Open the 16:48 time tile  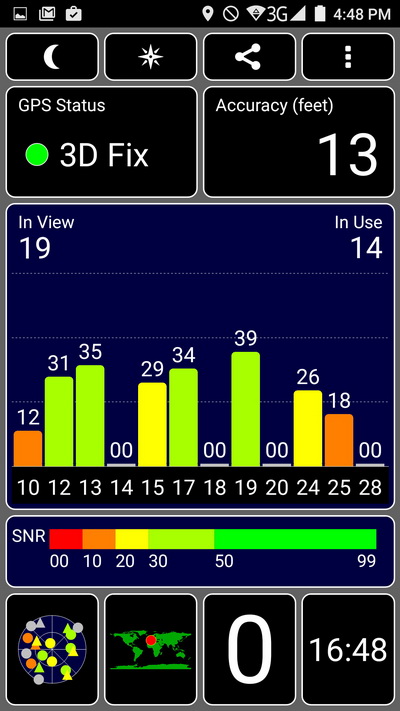coord(348,650)
